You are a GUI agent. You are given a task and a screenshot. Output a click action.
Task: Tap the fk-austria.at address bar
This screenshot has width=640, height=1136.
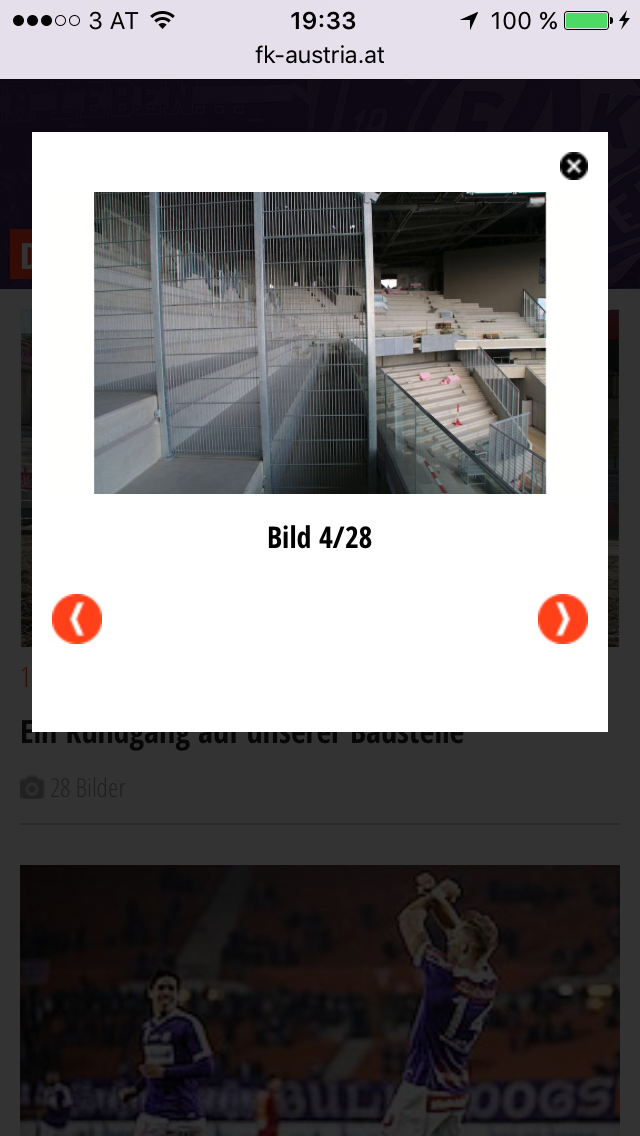(320, 55)
